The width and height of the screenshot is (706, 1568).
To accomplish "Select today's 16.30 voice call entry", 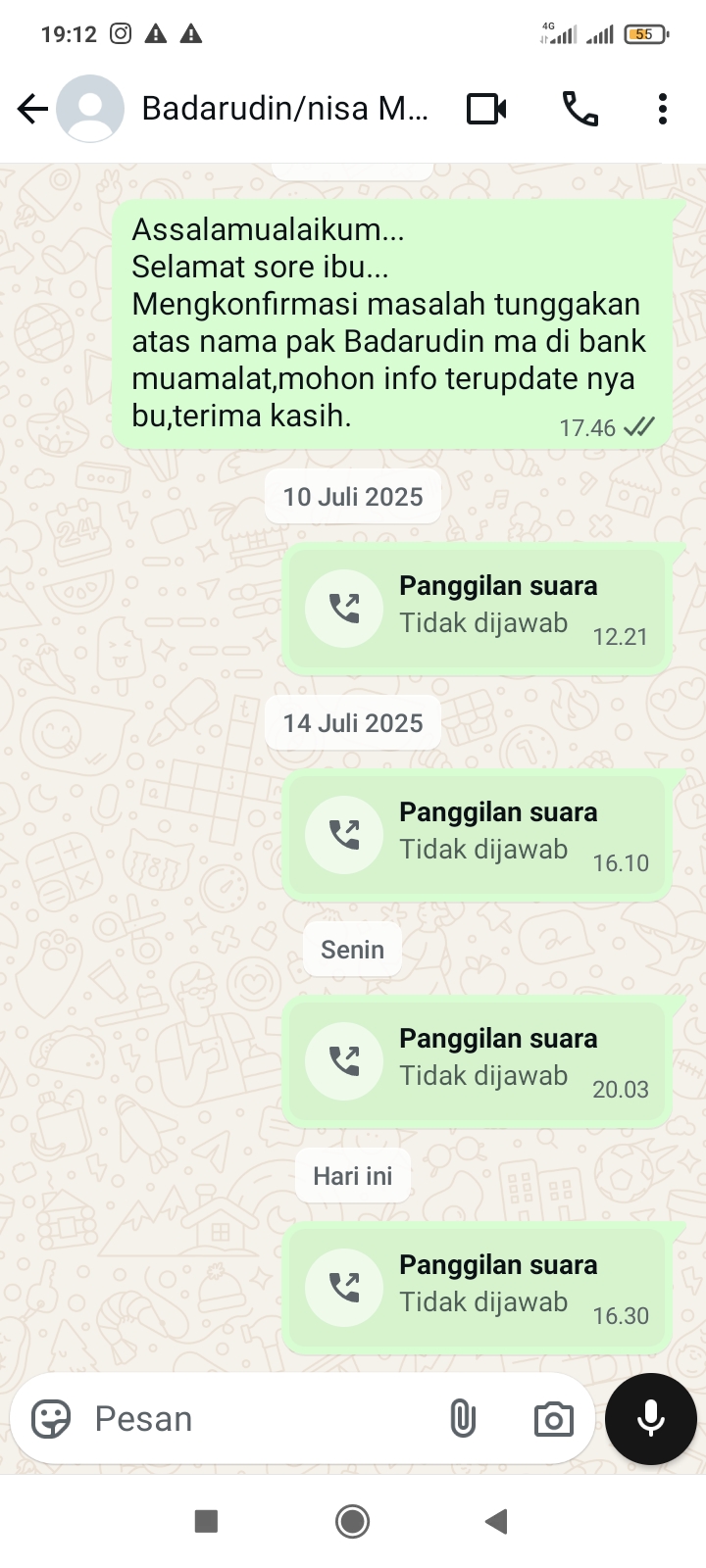I will pyautogui.click(x=477, y=1288).
